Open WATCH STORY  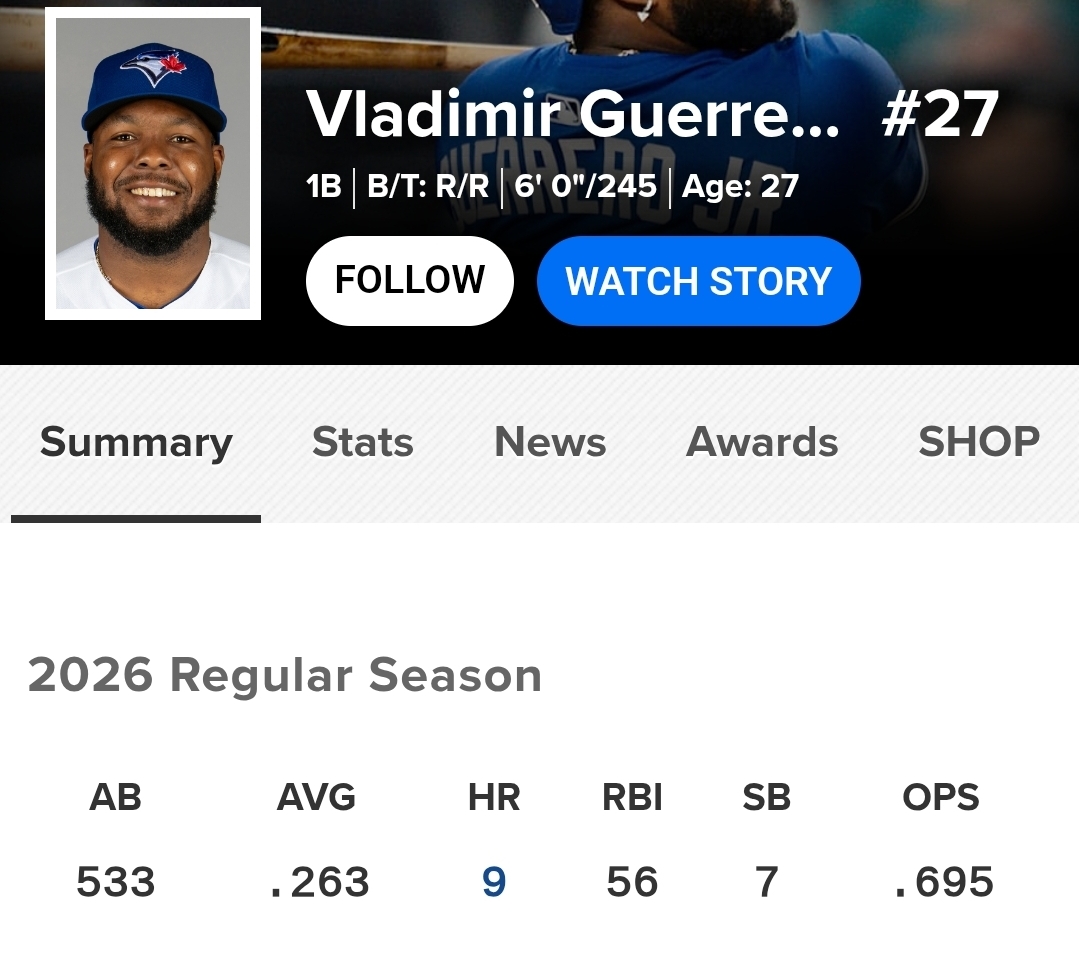click(698, 280)
